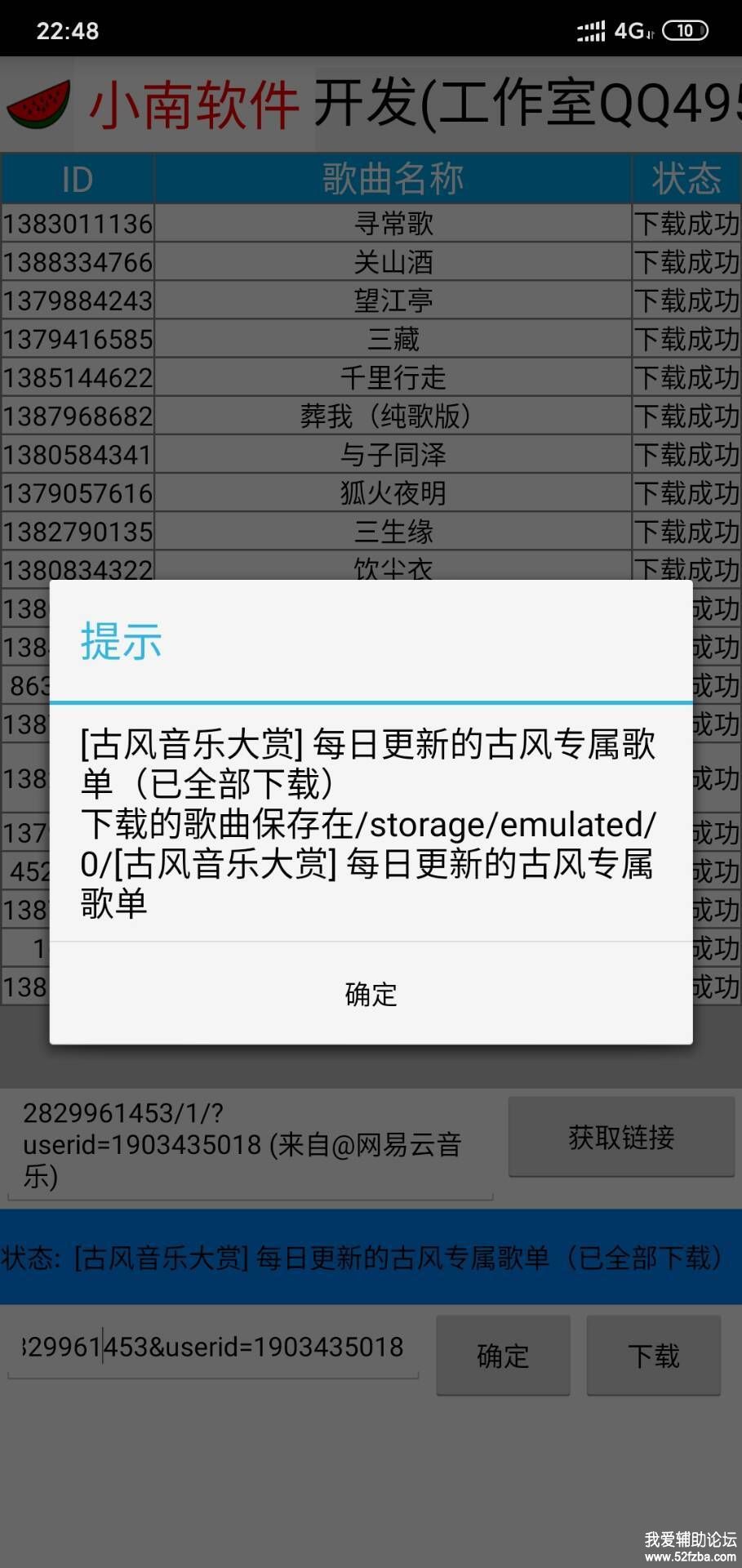The width and height of the screenshot is (742, 1568).
Task: Focus the field containing 来自@网易云音乐
Action: coord(249,1144)
